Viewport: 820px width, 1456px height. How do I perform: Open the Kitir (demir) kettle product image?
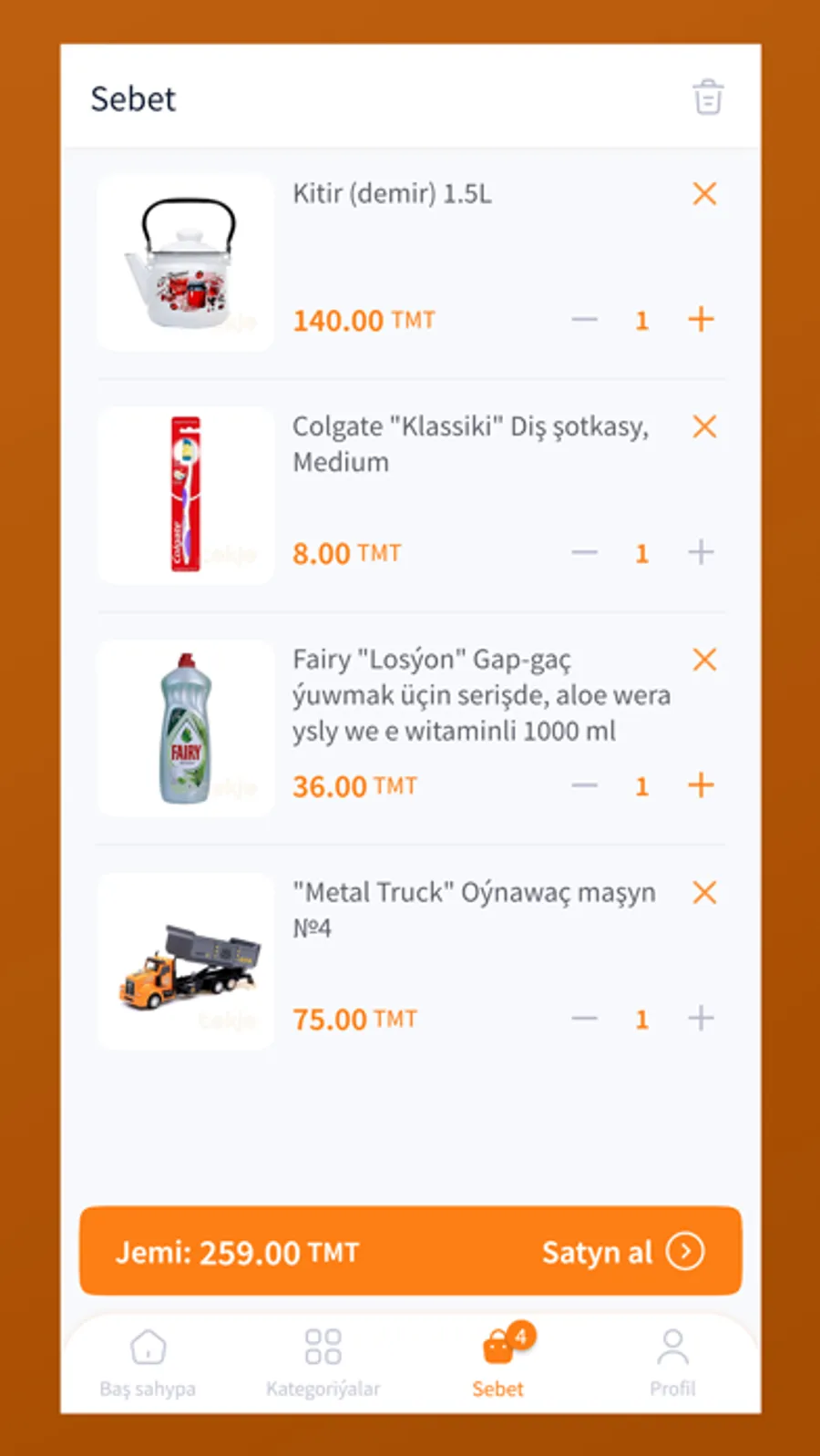click(x=186, y=263)
